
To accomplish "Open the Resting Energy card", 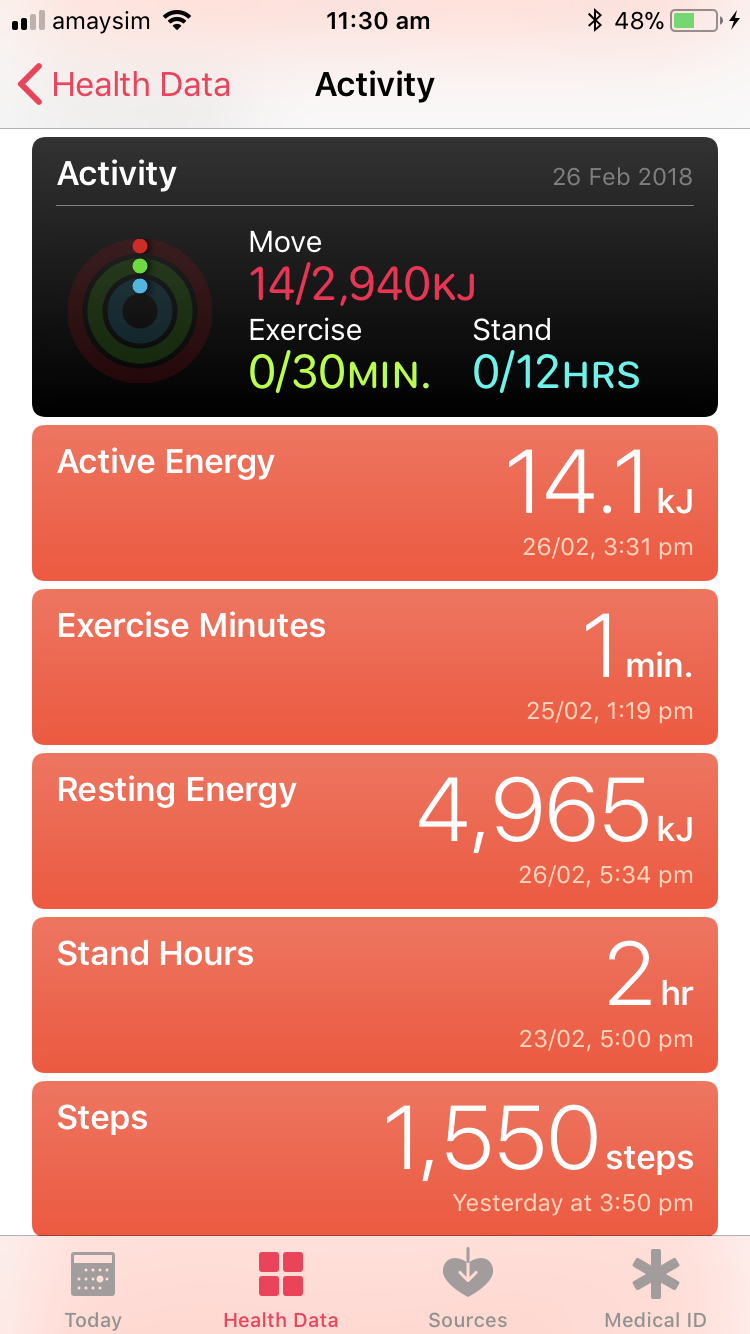I will click(x=374, y=831).
